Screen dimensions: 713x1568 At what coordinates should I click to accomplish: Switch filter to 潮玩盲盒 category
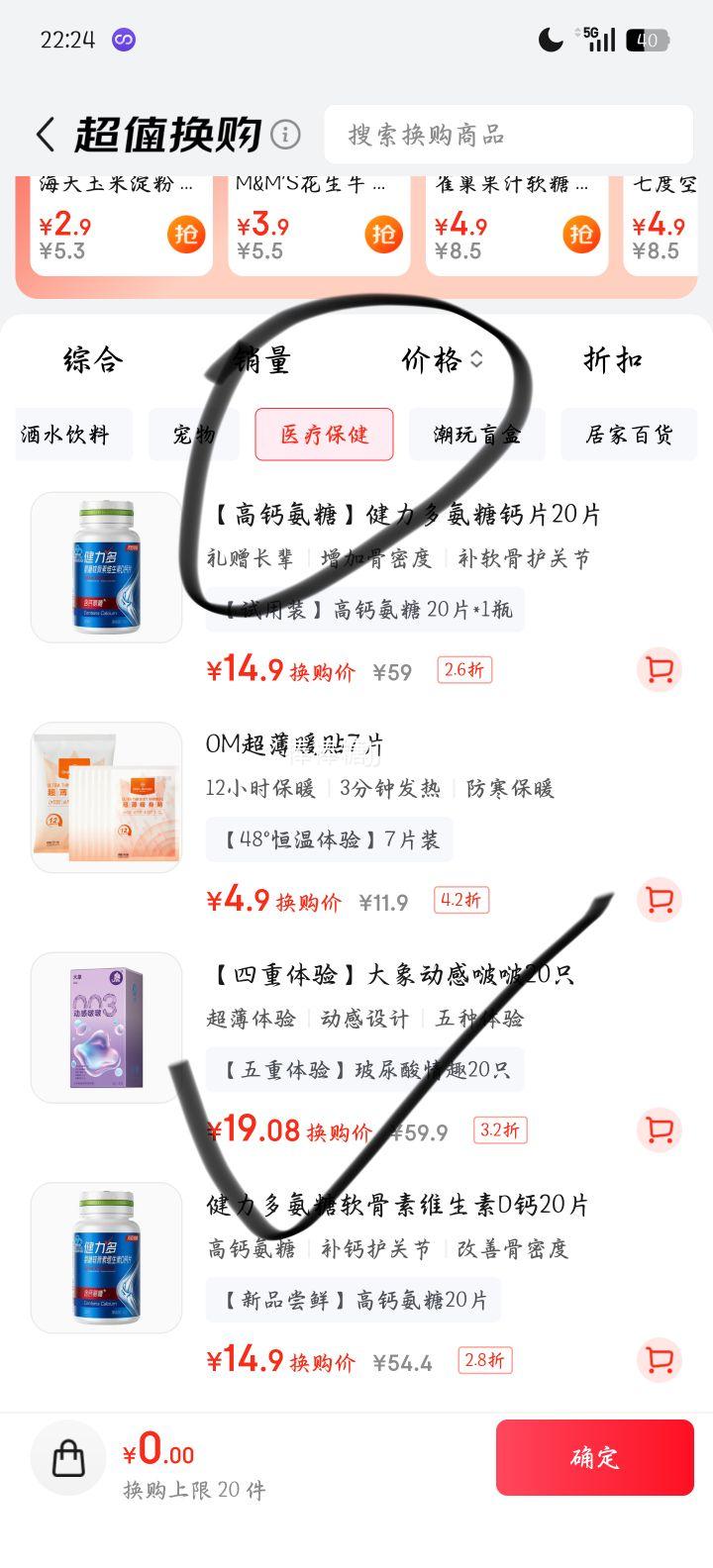[x=477, y=435]
